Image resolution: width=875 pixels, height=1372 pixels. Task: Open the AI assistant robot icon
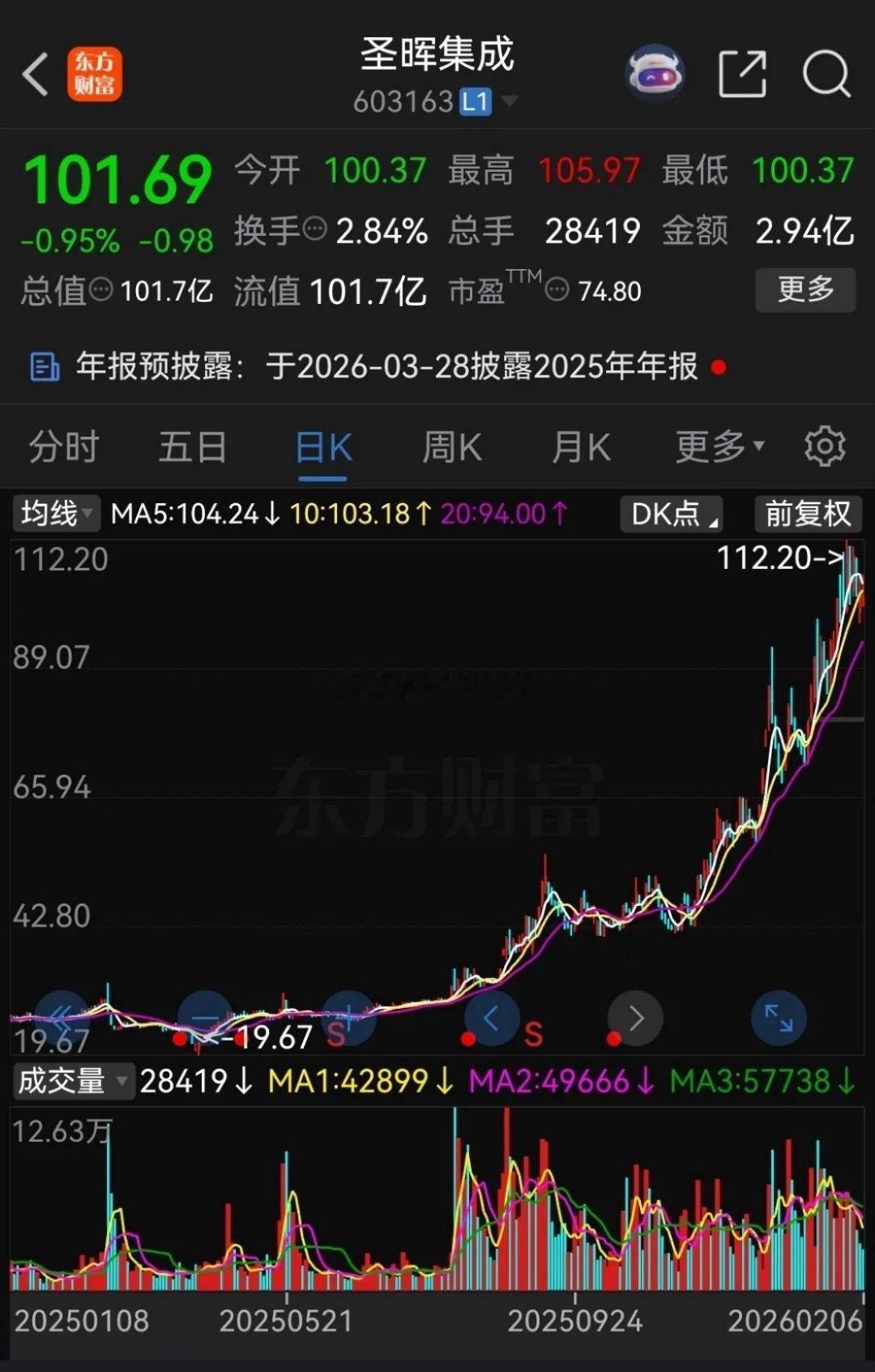655,72
